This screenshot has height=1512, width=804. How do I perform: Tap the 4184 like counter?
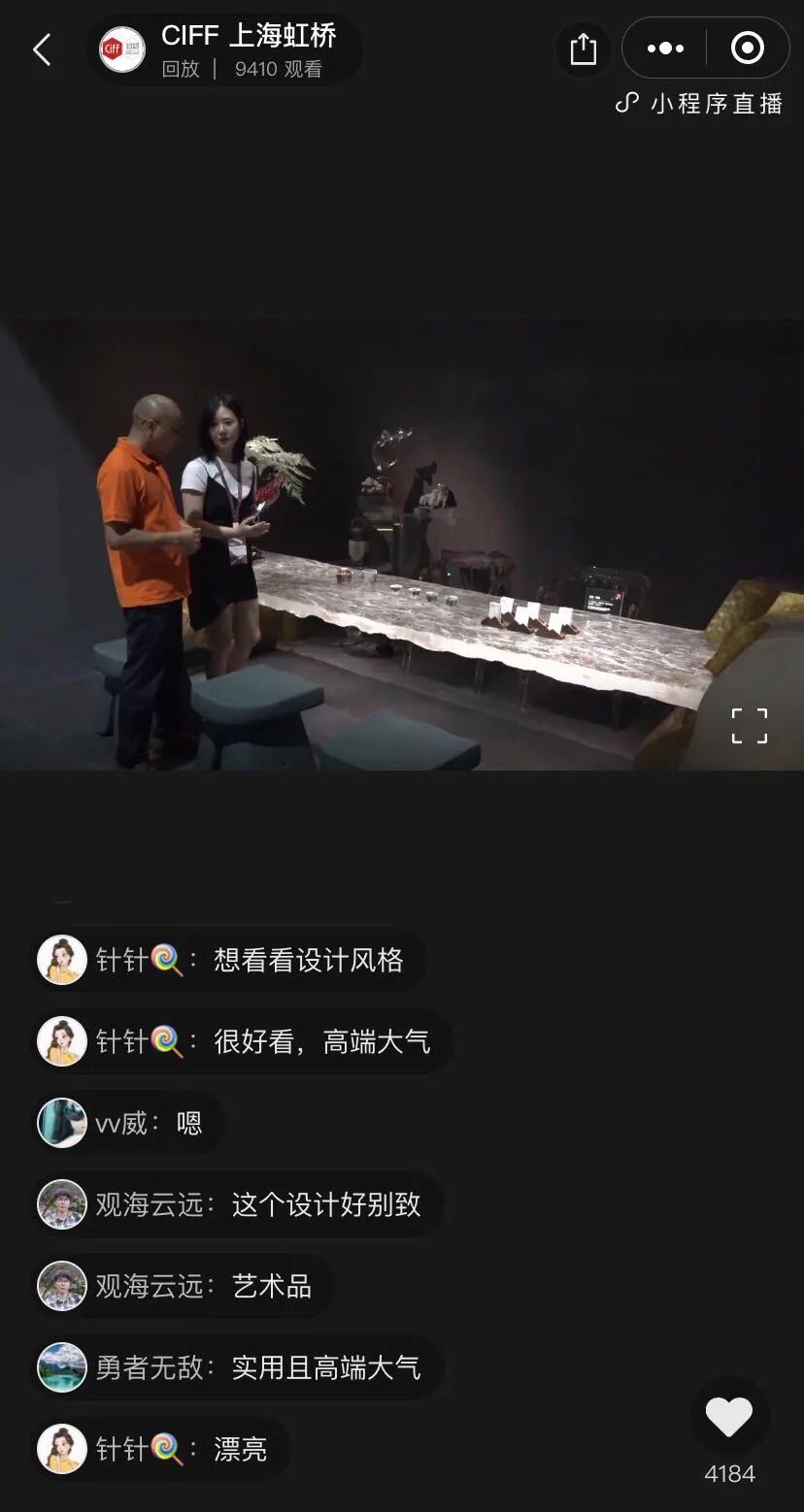[x=730, y=1473]
